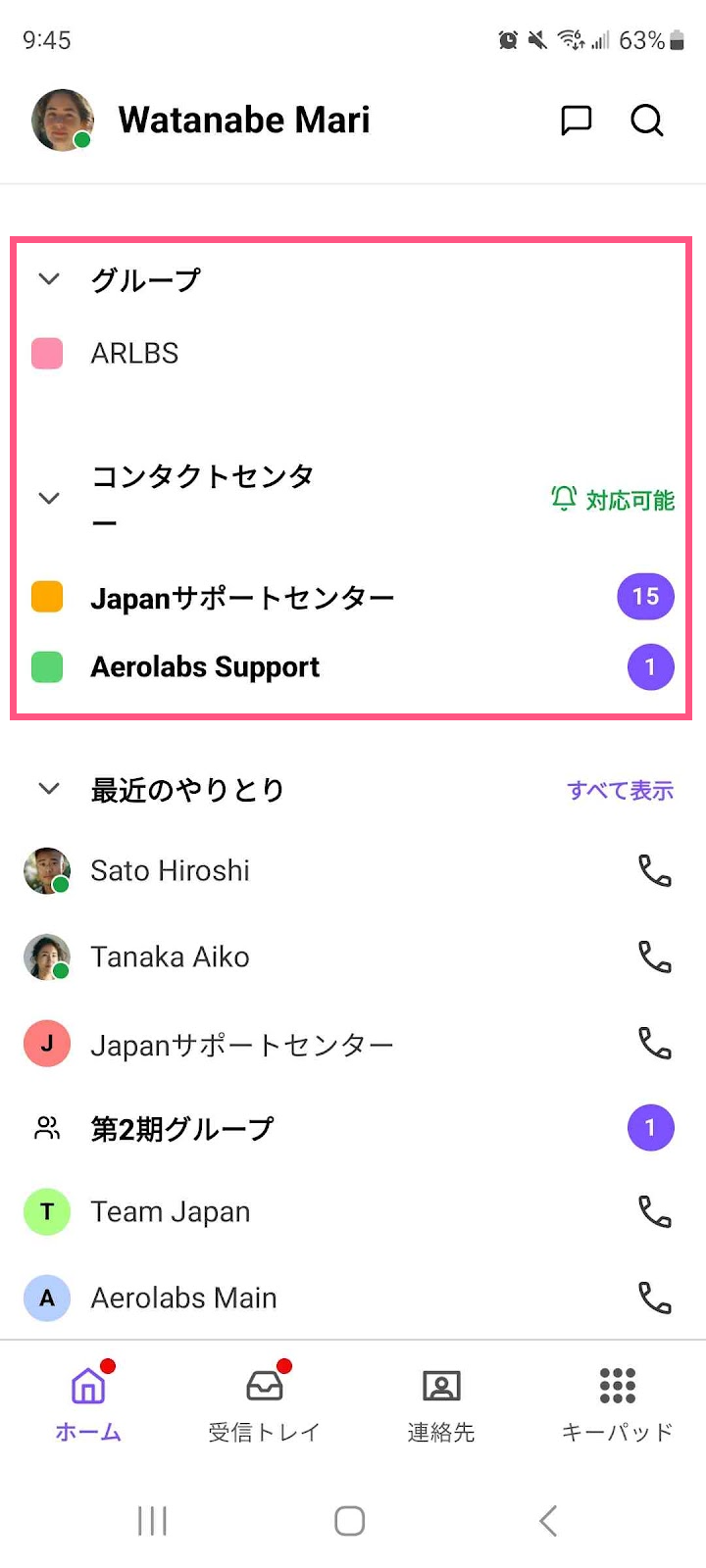This screenshot has height=1568, width=706.
Task: Open the search icon
Action: click(647, 121)
